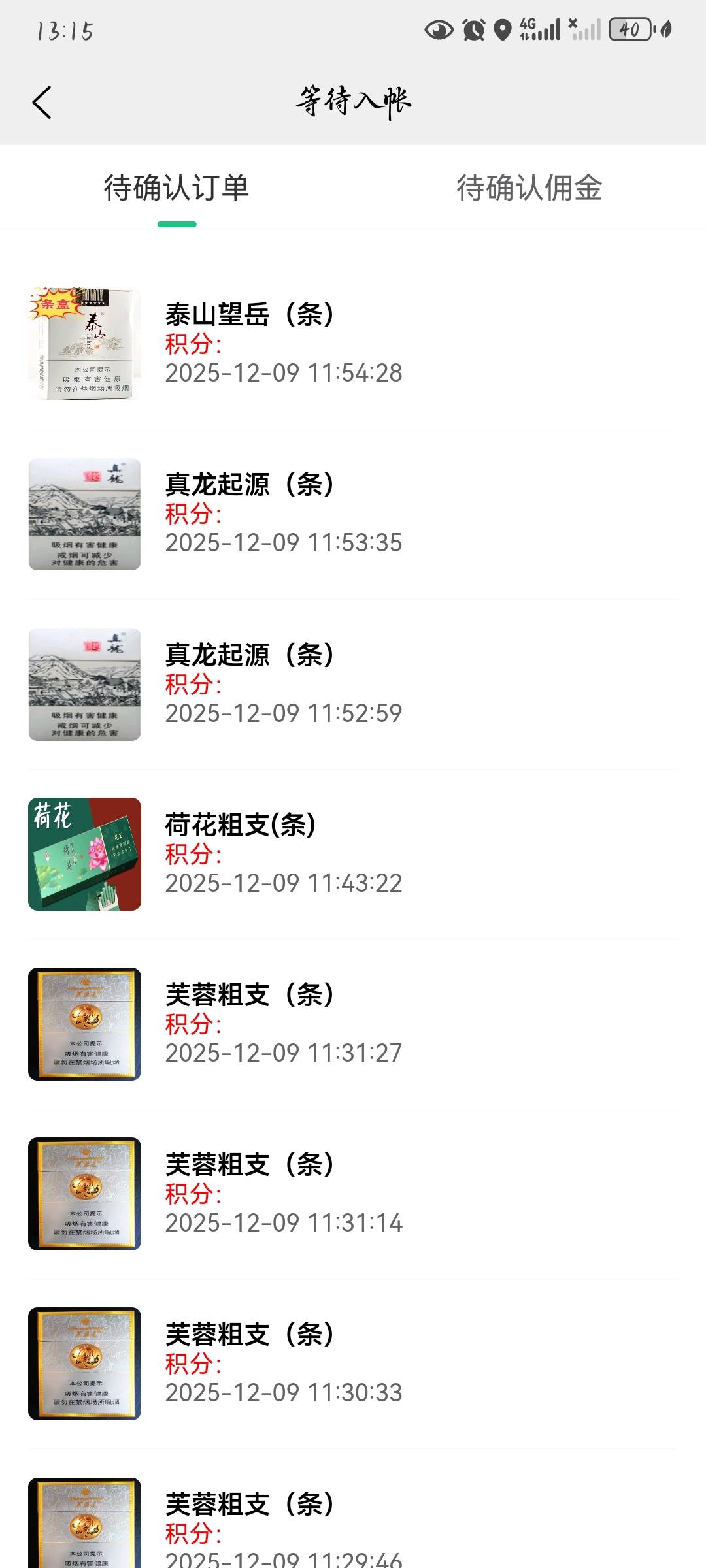706x1568 pixels.
Task: Tap the leaf power-saving icon in status bar
Action: pyautogui.click(x=667, y=29)
